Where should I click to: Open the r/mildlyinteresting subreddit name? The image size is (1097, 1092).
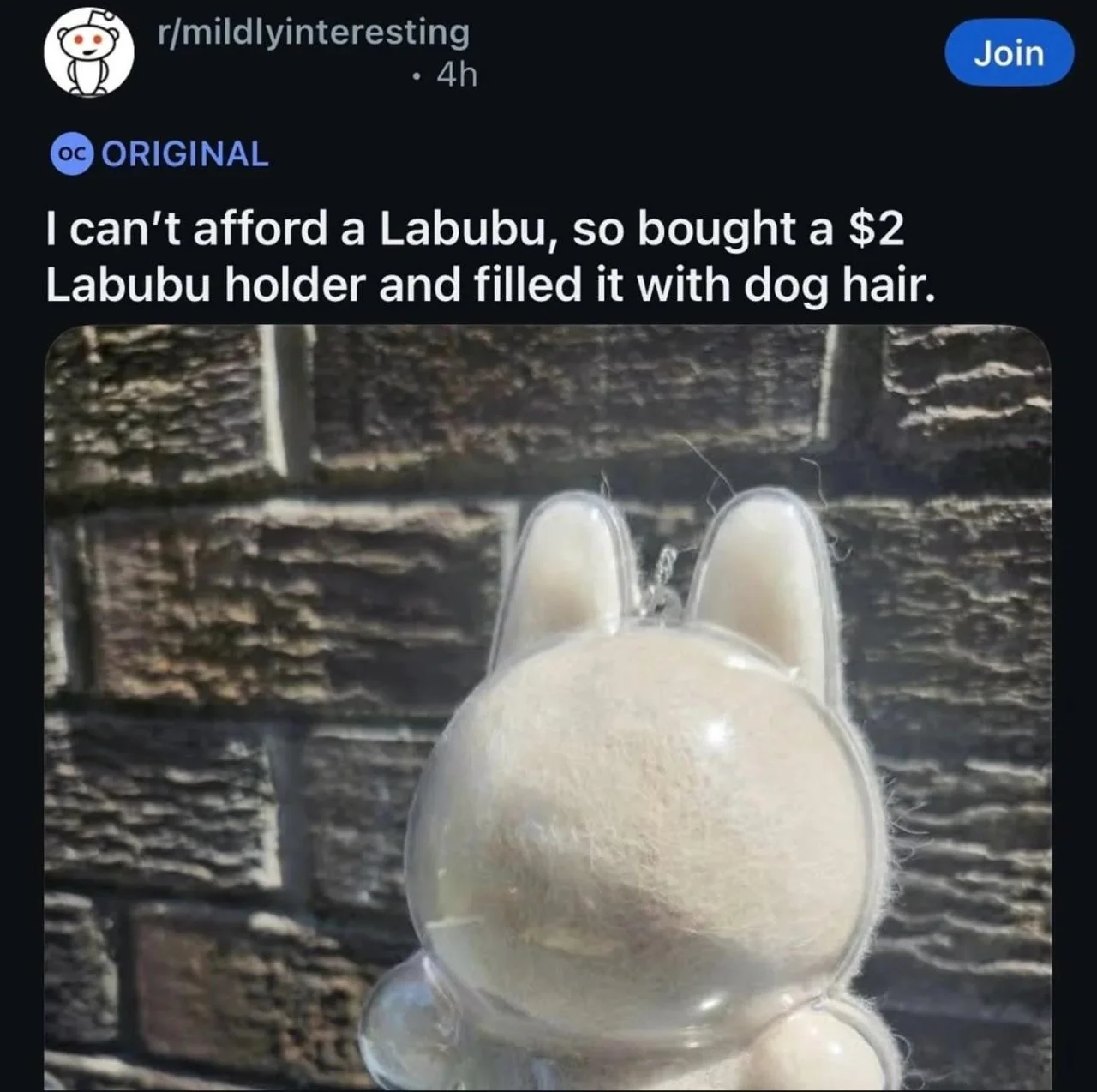(x=314, y=33)
